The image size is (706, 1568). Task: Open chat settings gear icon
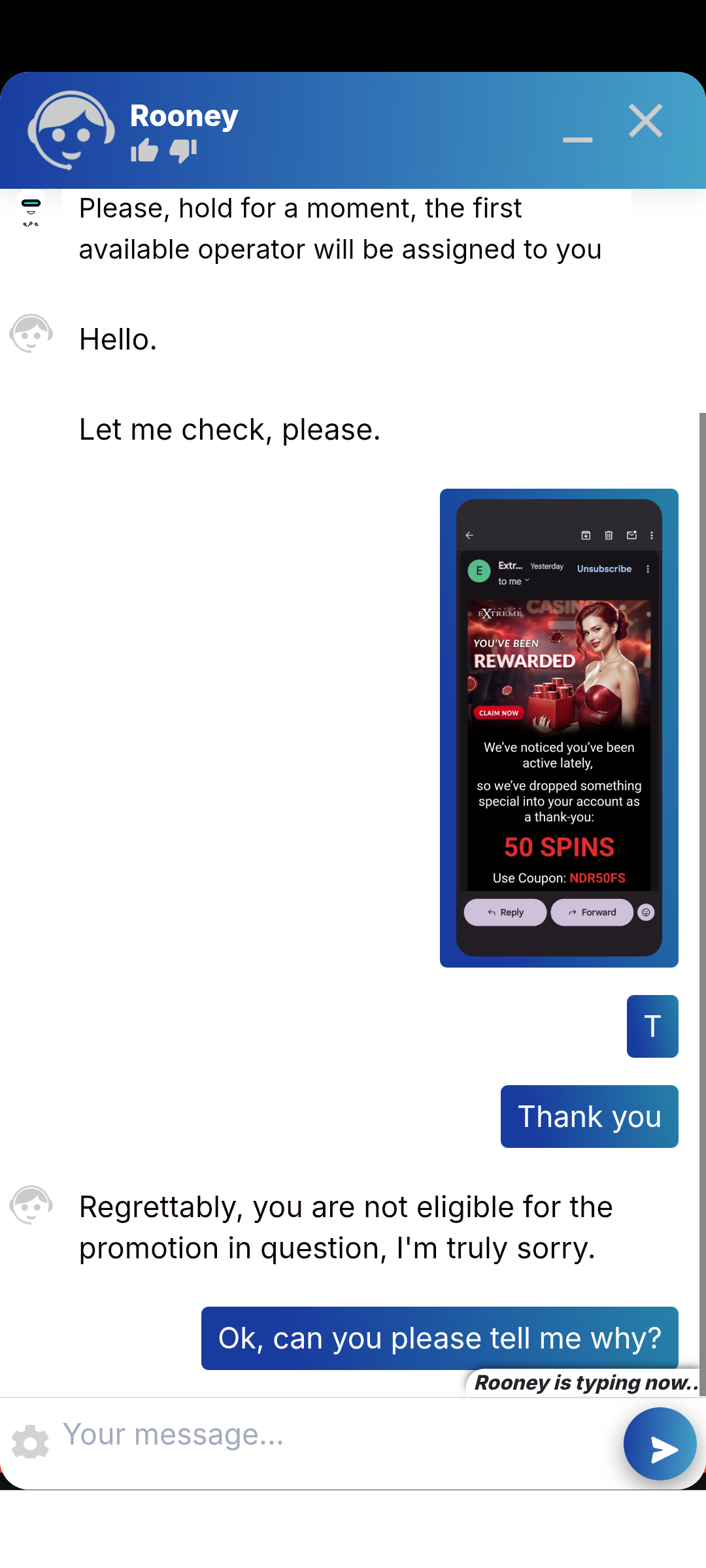click(30, 1442)
